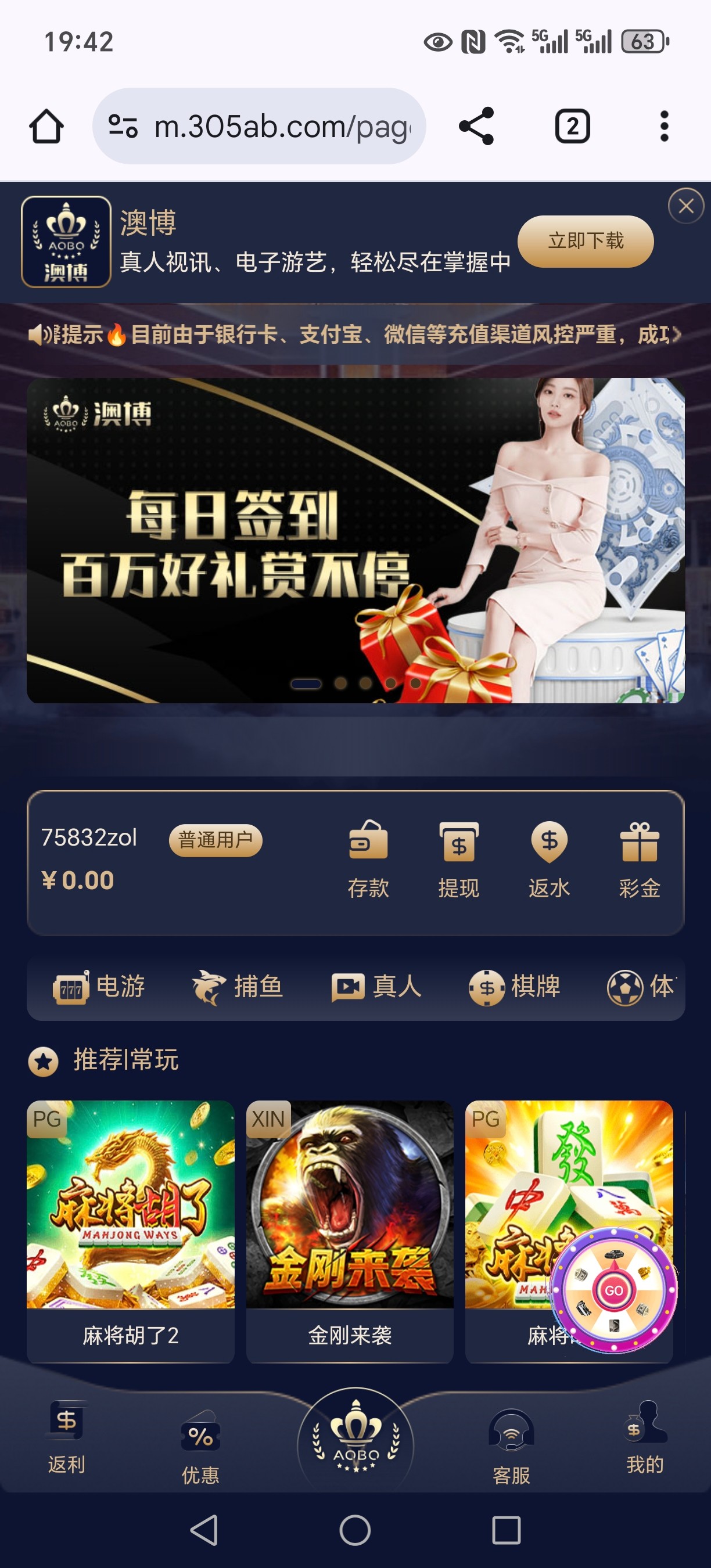
Task: Tap the 立即下载 button
Action: (x=585, y=241)
